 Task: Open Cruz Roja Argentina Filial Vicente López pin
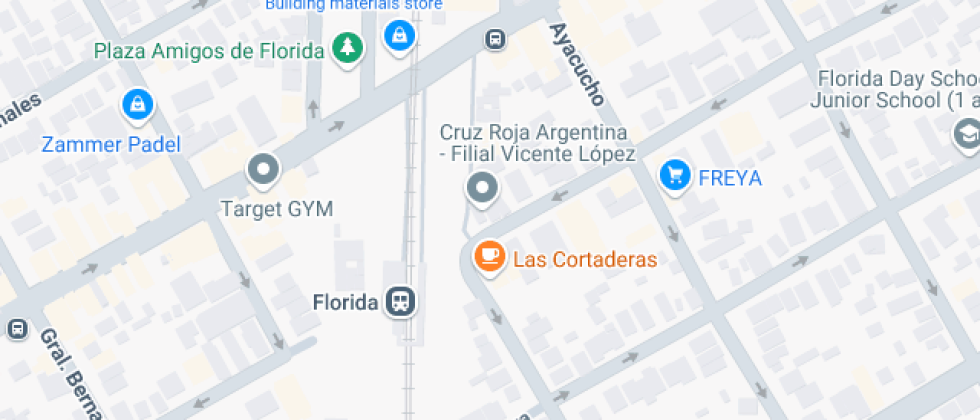(483, 187)
